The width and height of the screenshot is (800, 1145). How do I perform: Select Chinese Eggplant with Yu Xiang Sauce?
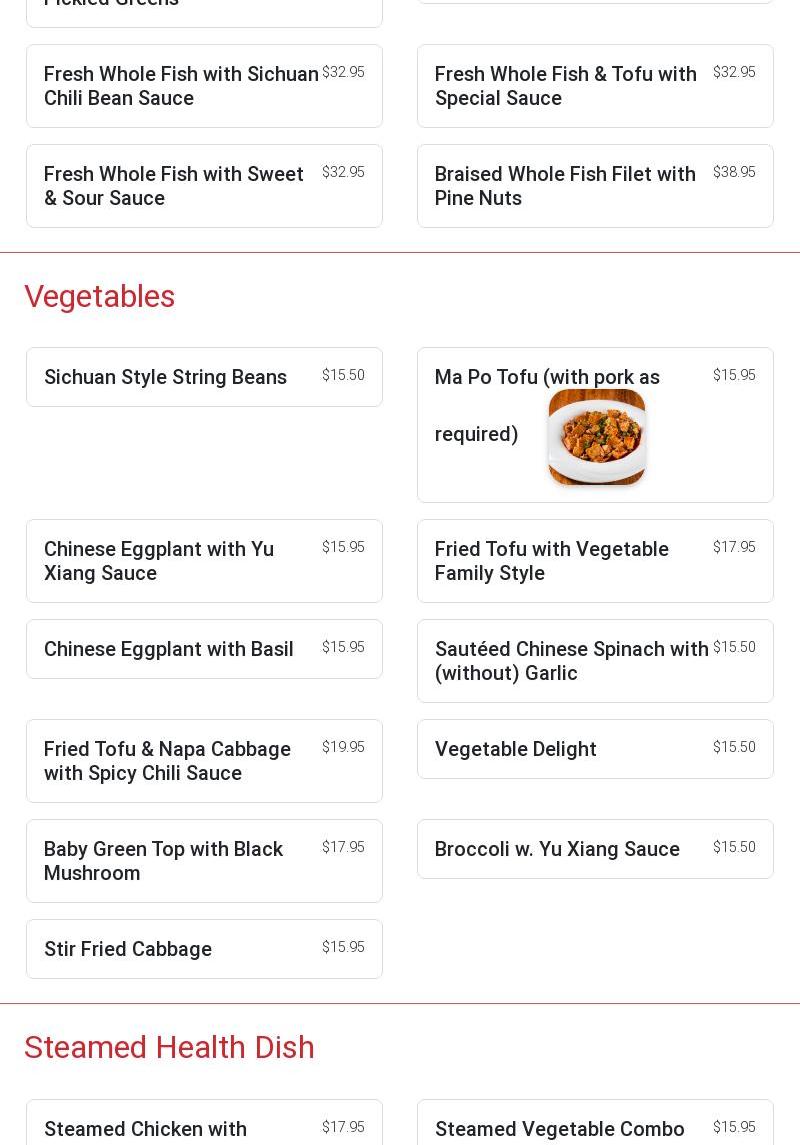click(204, 561)
